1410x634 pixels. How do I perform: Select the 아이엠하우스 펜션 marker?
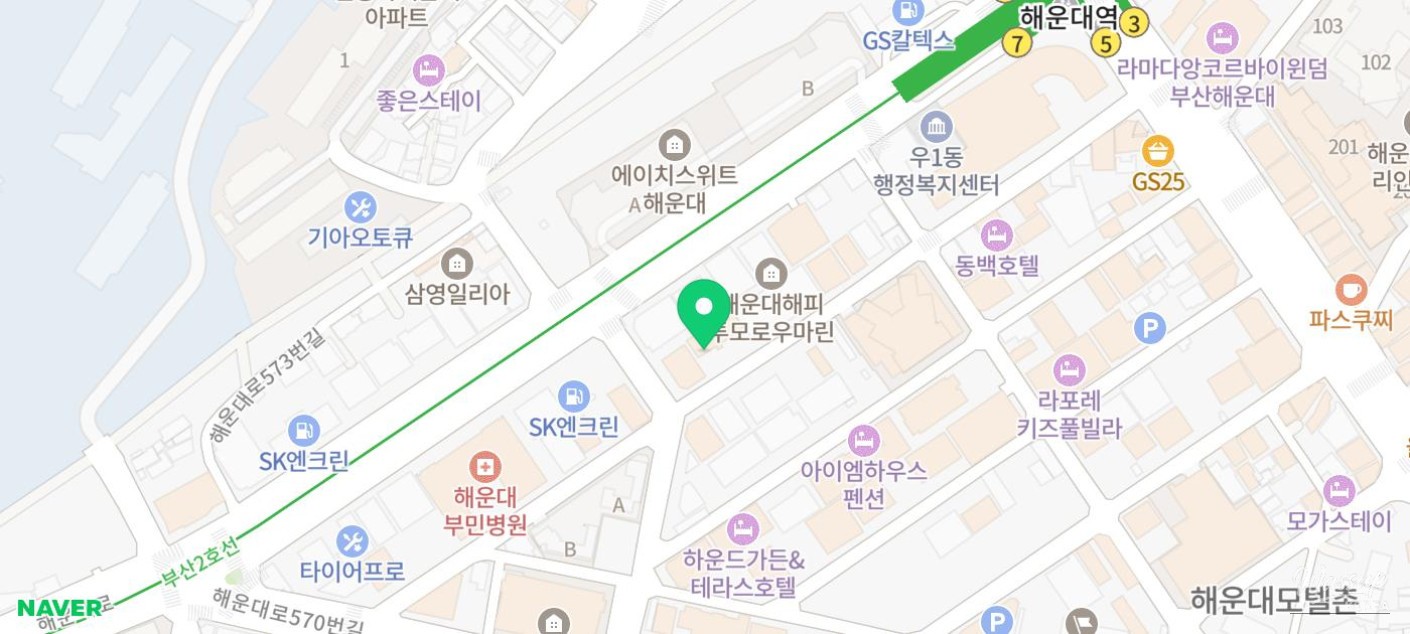pyautogui.click(x=863, y=440)
